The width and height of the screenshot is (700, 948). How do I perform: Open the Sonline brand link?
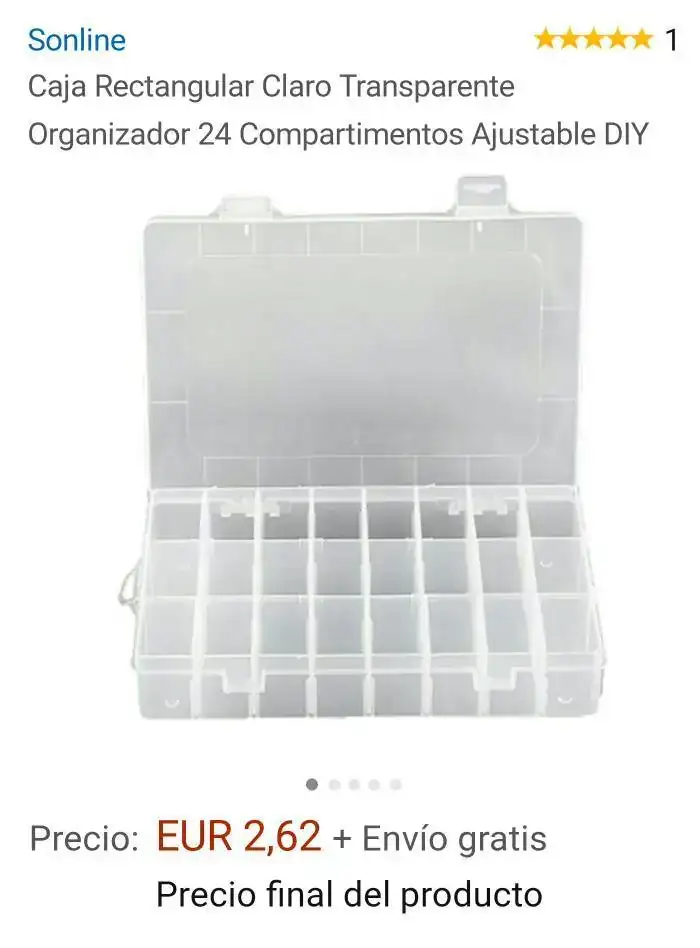point(76,40)
